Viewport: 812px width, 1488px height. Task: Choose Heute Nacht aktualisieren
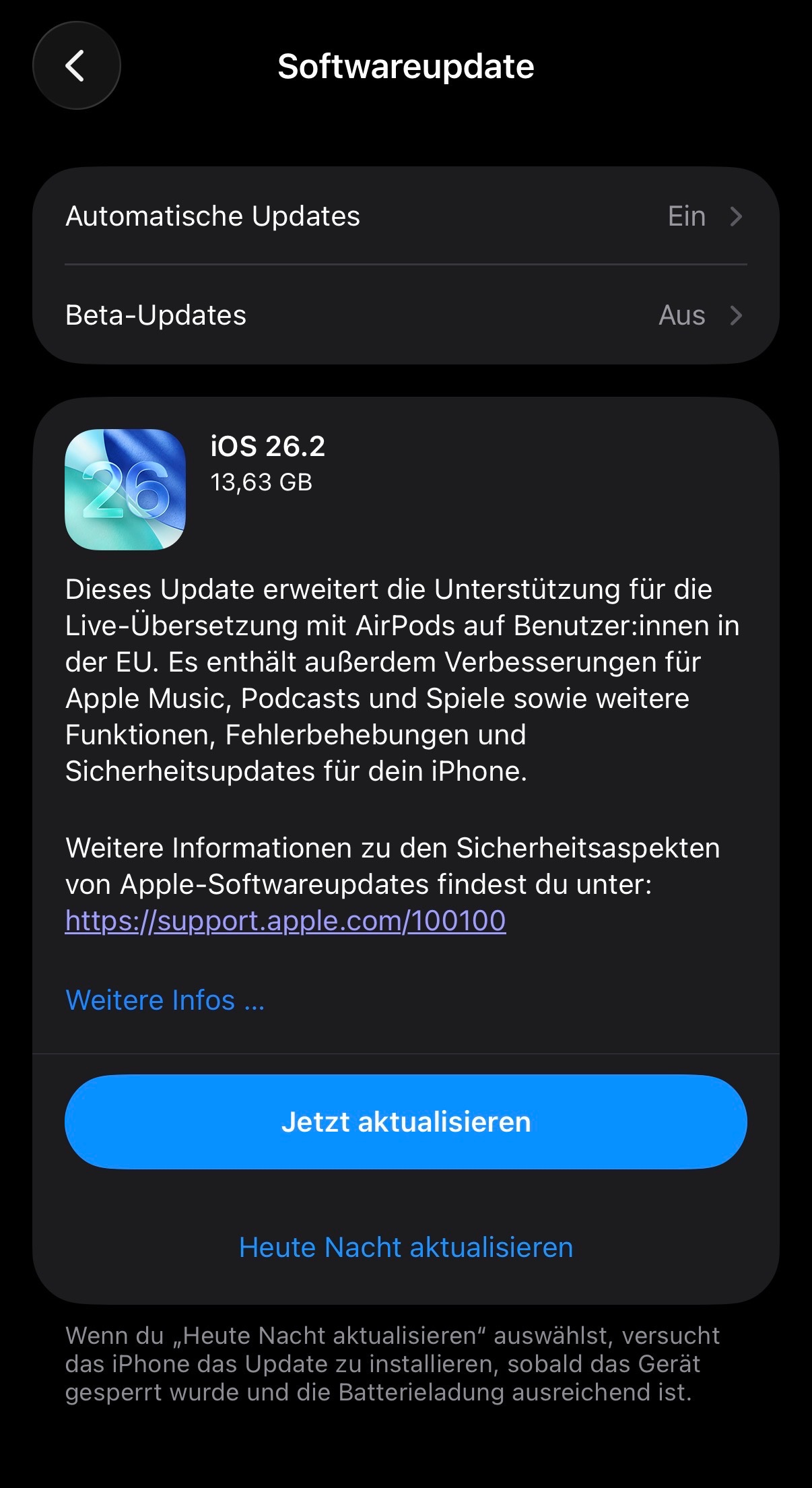click(x=405, y=1247)
